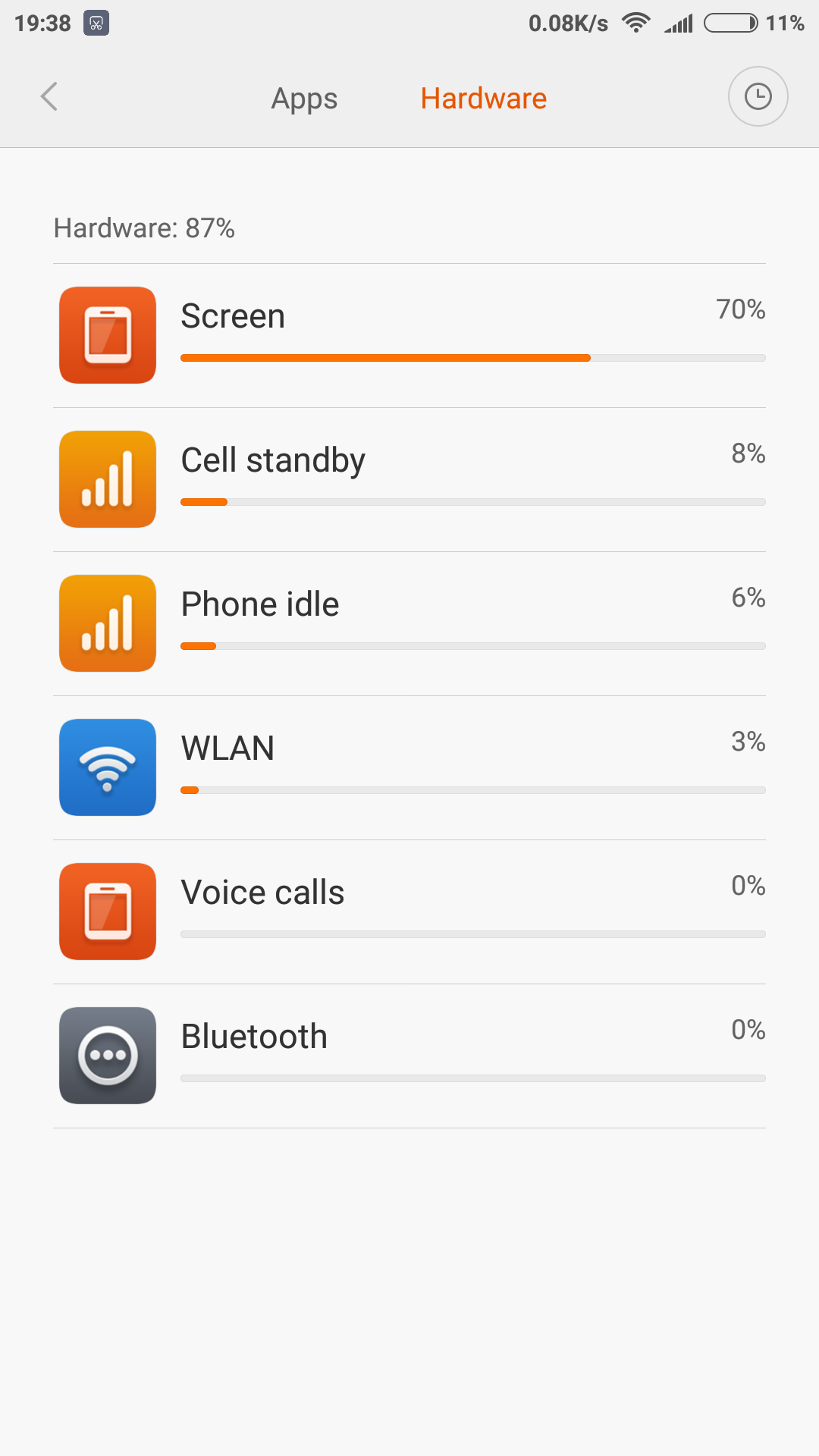This screenshot has width=819, height=1456.
Task: Select the Hardware tab
Action: click(484, 99)
